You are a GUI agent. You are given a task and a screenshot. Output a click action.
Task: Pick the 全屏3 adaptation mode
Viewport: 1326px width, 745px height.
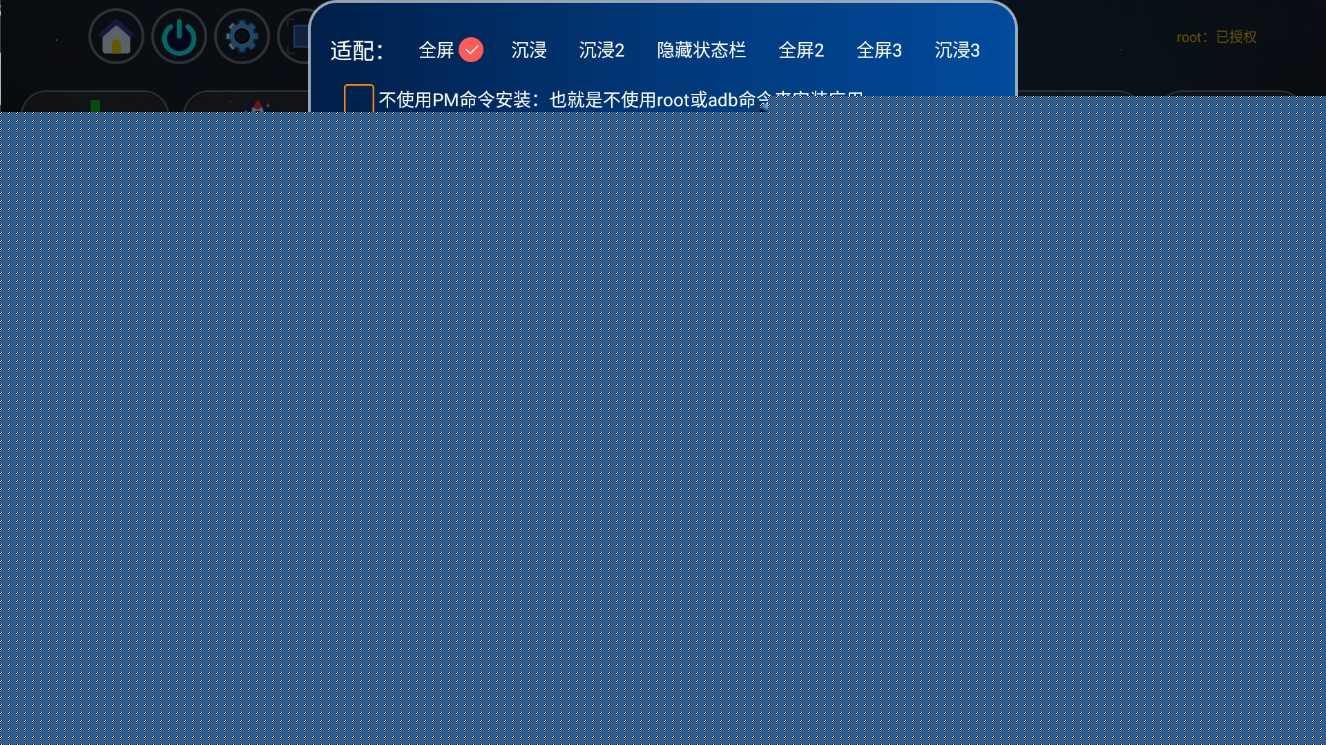point(879,50)
